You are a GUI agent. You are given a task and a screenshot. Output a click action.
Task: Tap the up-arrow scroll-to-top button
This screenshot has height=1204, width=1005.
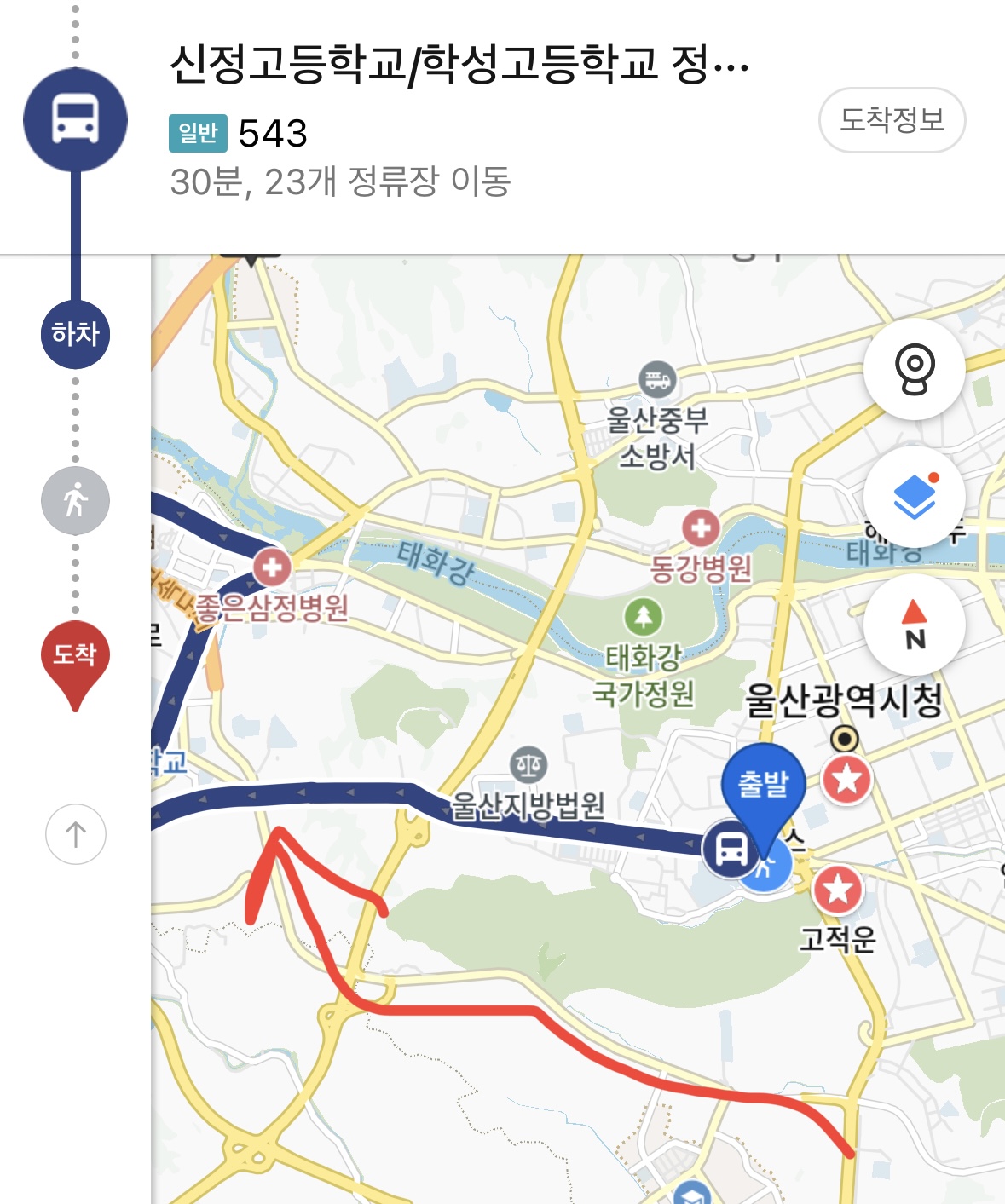pos(75,834)
